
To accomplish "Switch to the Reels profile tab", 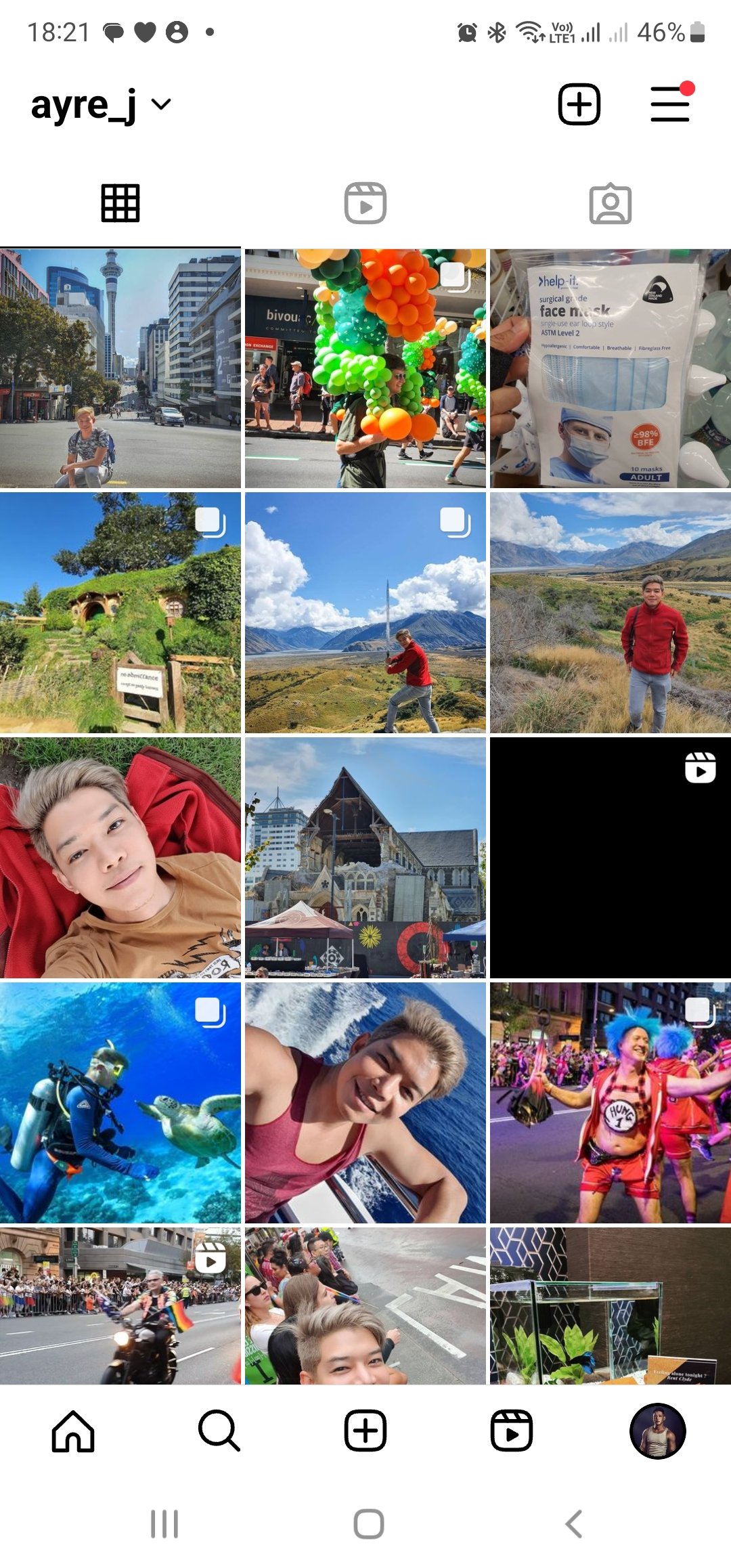I will pyautogui.click(x=365, y=203).
